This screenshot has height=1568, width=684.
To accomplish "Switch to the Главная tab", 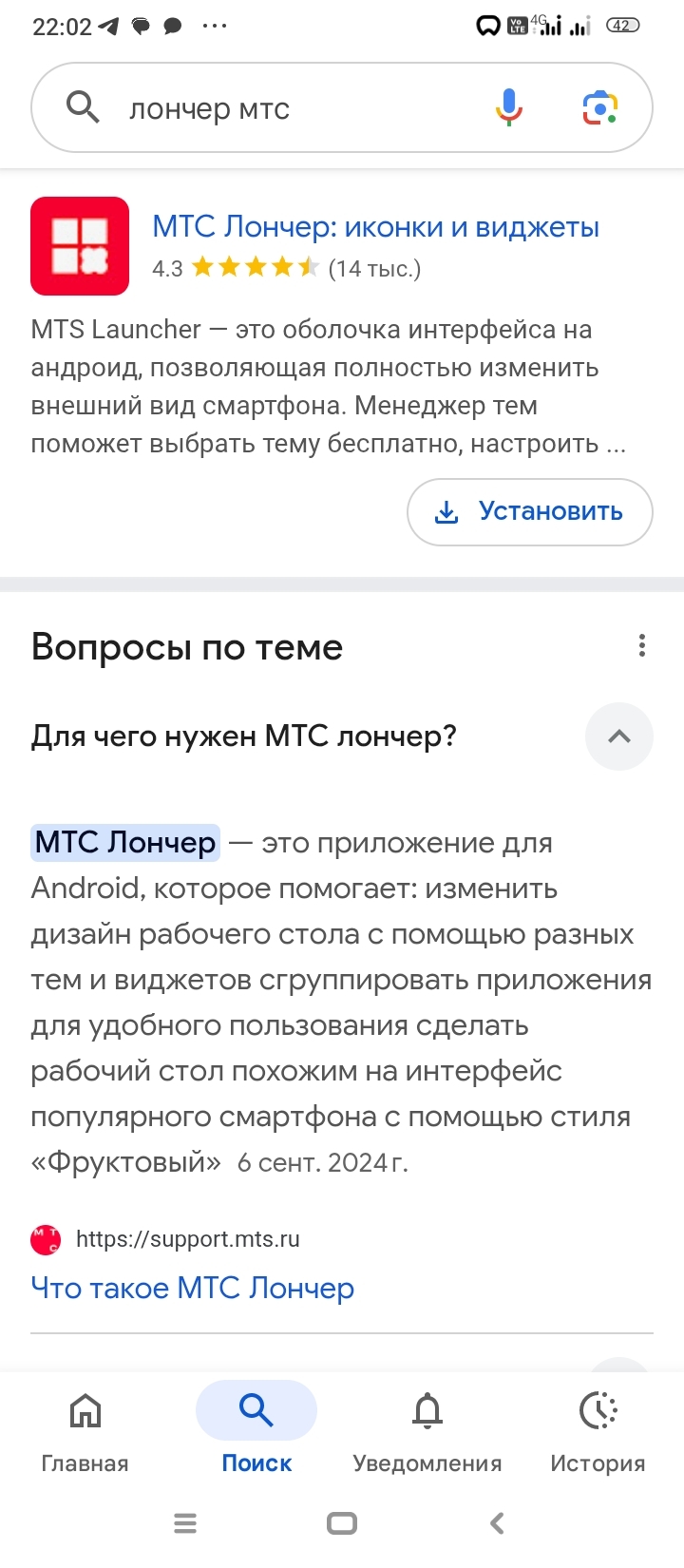I will click(85, 1430).
